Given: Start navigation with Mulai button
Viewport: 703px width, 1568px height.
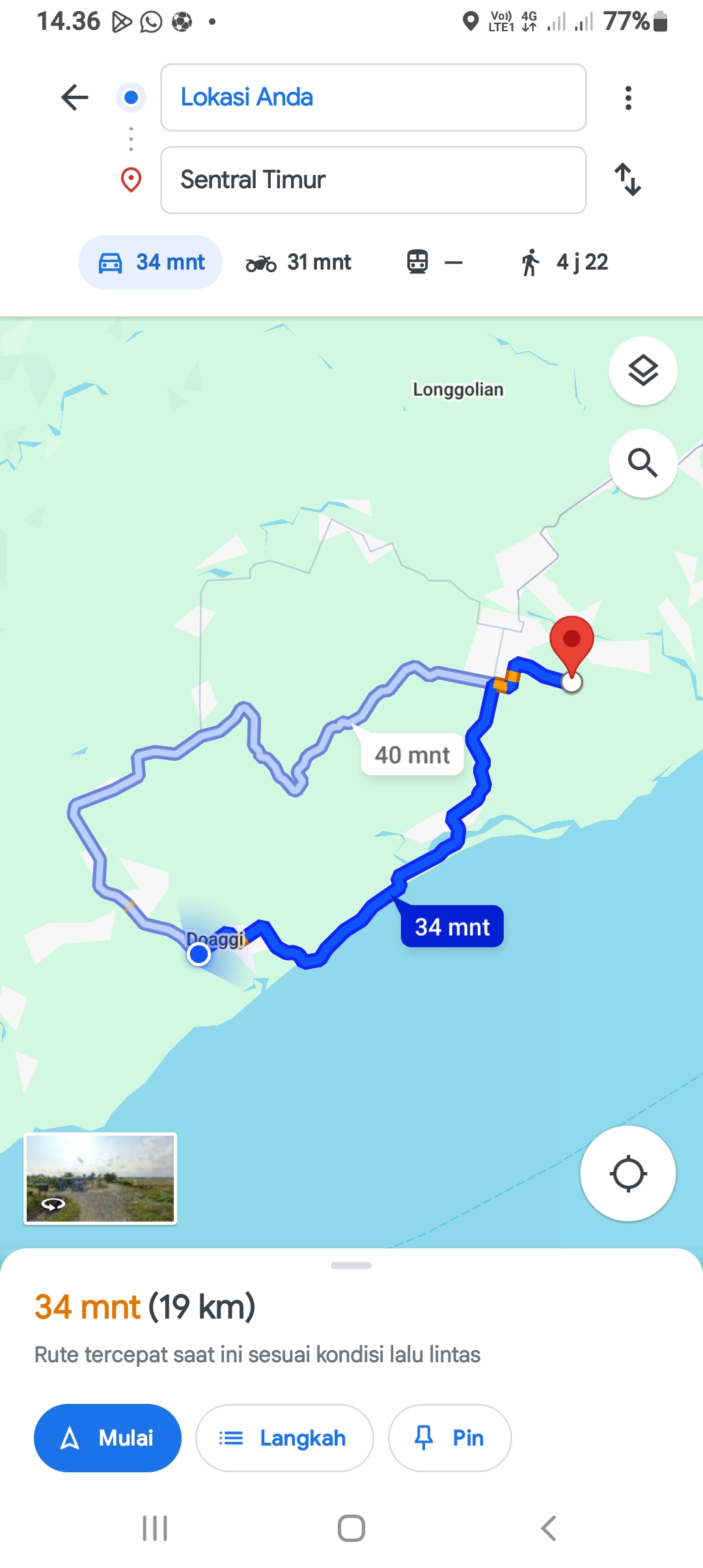Looking at the screenshot, I should pyautogui.click(x=107, y=1438).
